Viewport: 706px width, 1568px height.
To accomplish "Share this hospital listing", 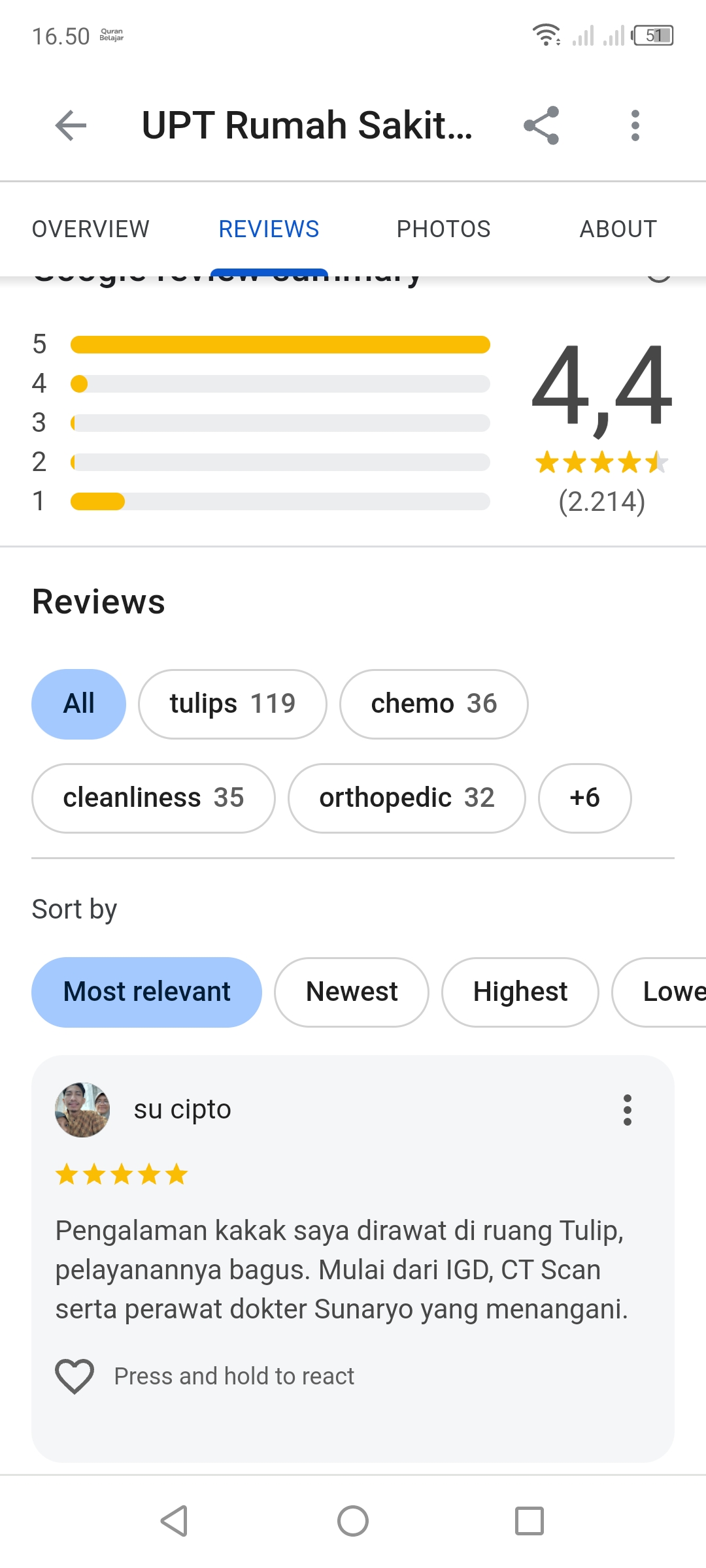I will [541, 125].
